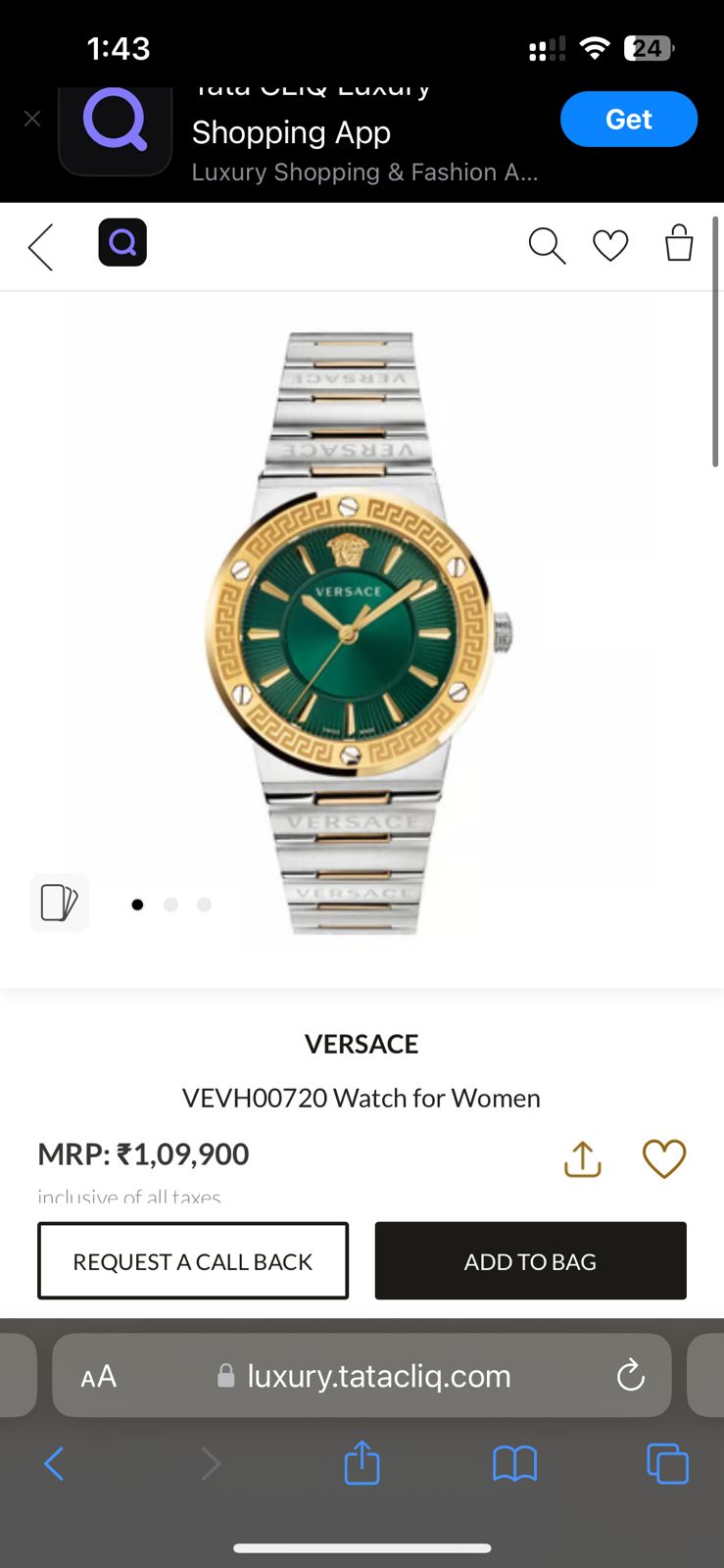
Task: Open the Tata CLIQ Luxury home logo
Action: pyautogui.click(x=122, y=242)
